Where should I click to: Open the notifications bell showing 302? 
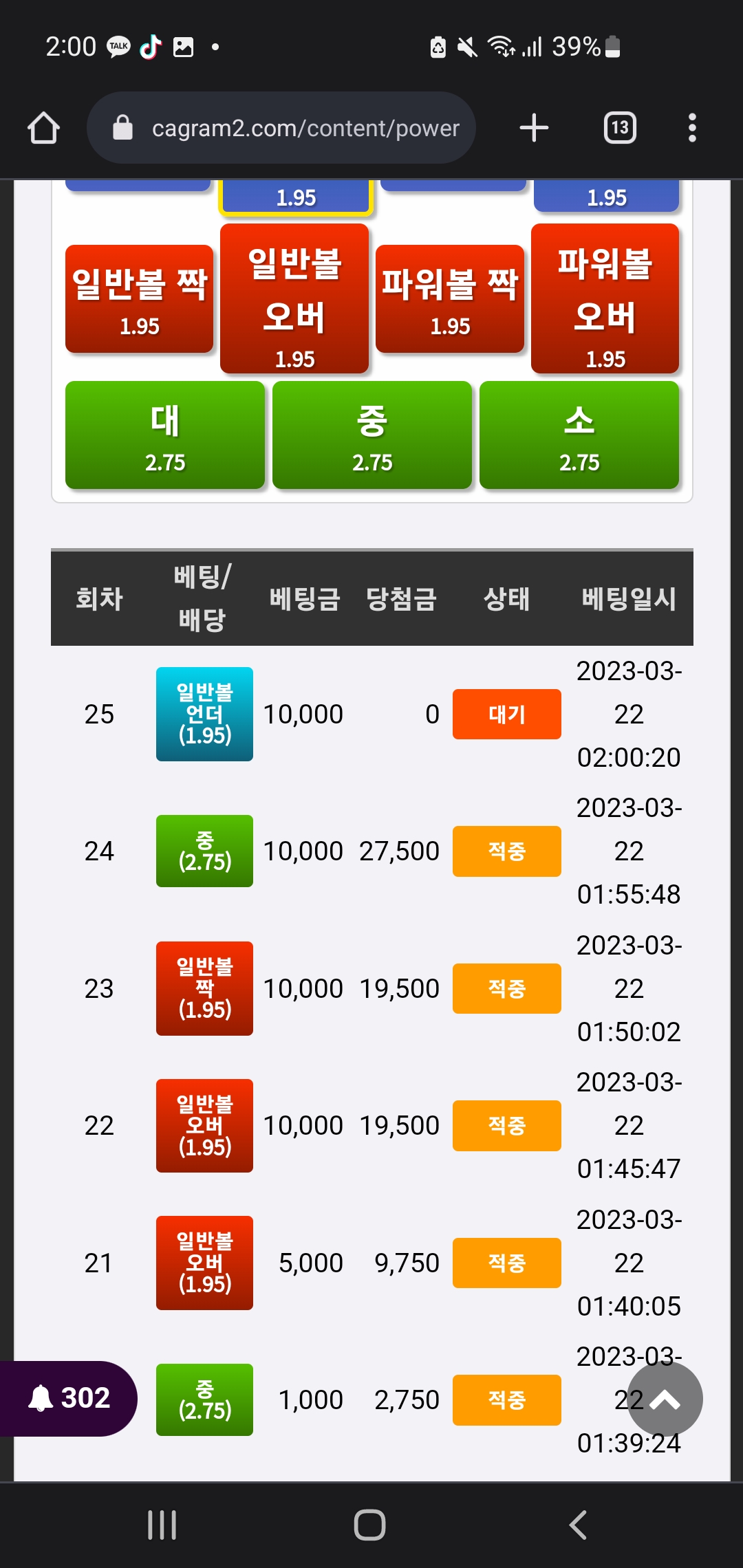(69, 1398)
